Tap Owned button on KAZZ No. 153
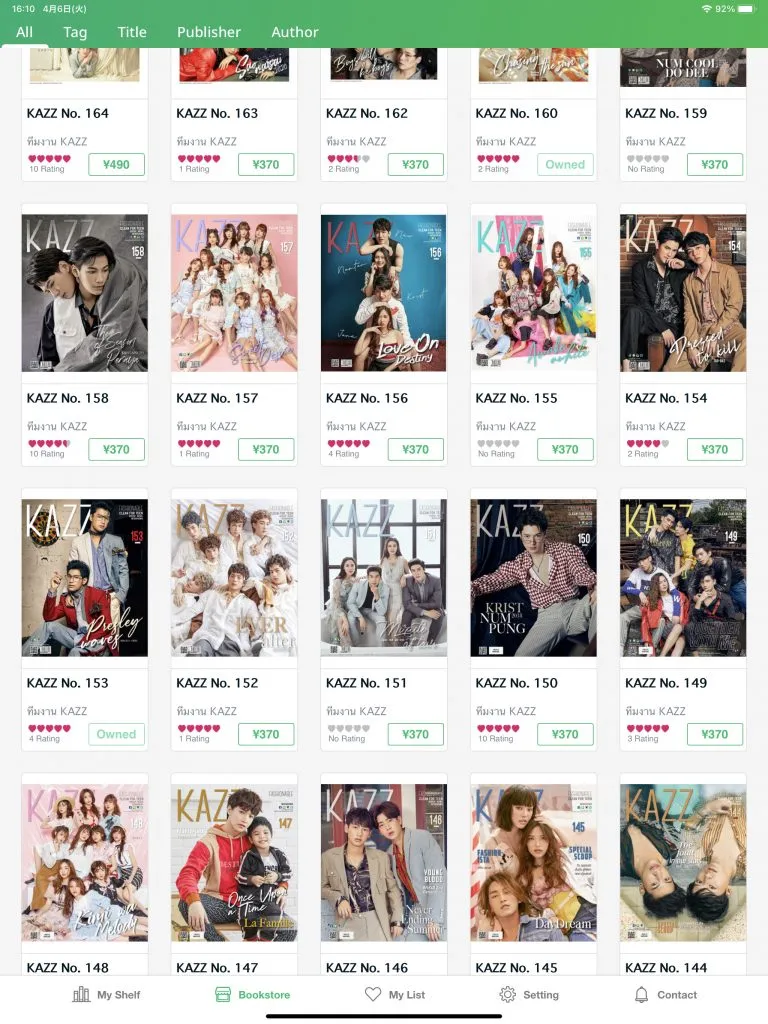768x1024 pixels. pos(116,735)
